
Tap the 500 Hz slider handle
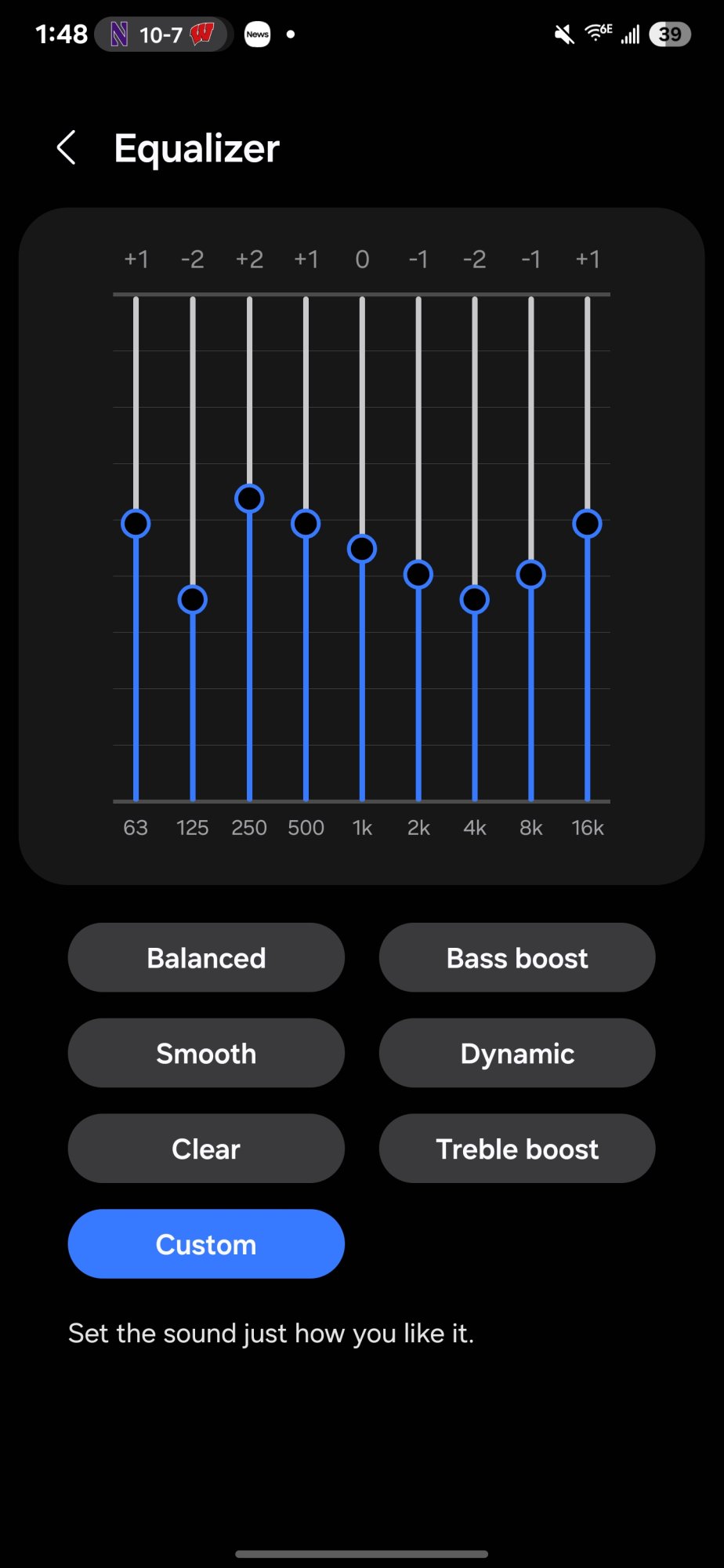coord(306,524)
